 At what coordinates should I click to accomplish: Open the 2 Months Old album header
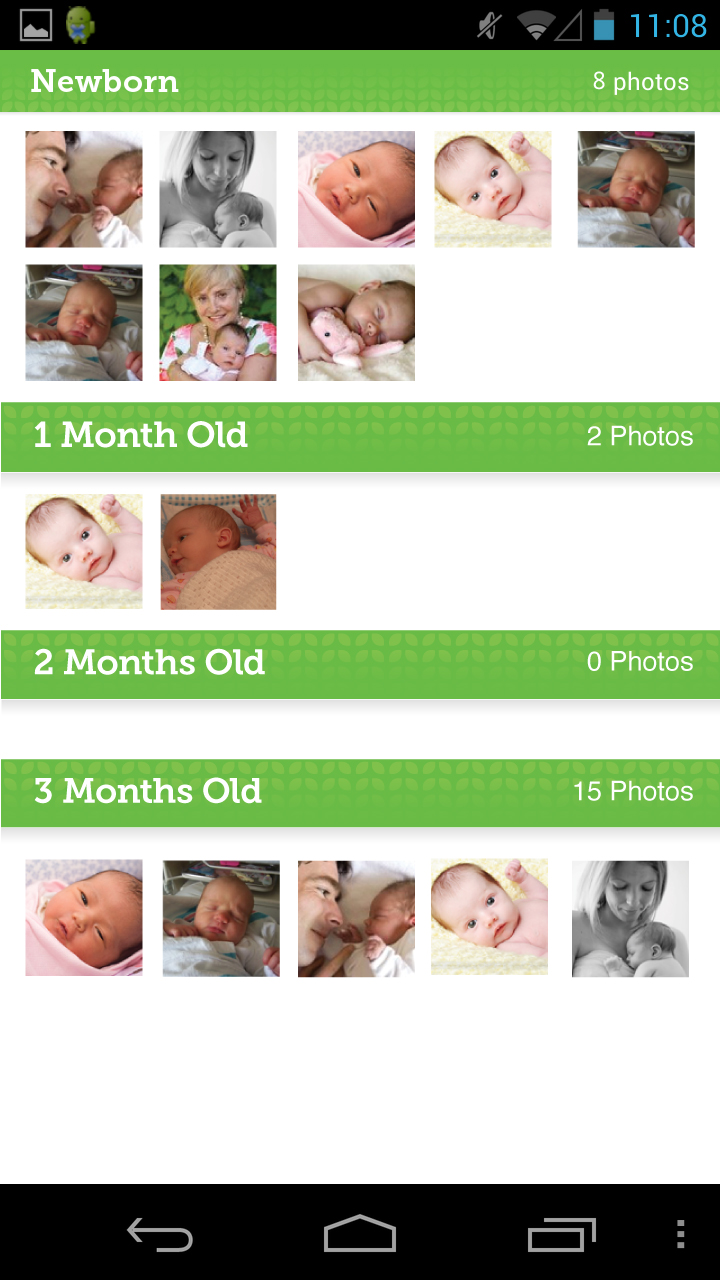[x=360, y=663]
